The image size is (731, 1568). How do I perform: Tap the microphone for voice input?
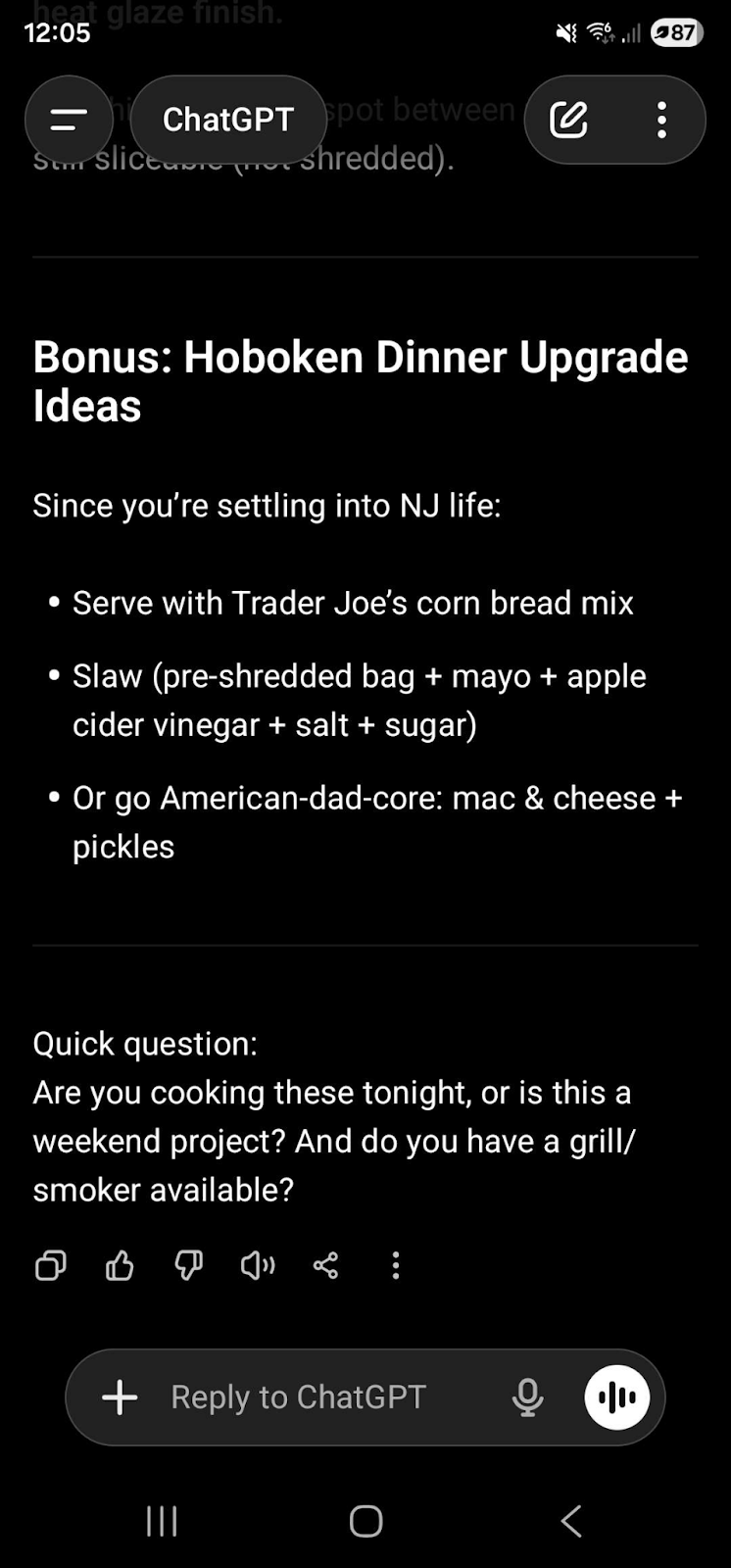click(528, 1397)
